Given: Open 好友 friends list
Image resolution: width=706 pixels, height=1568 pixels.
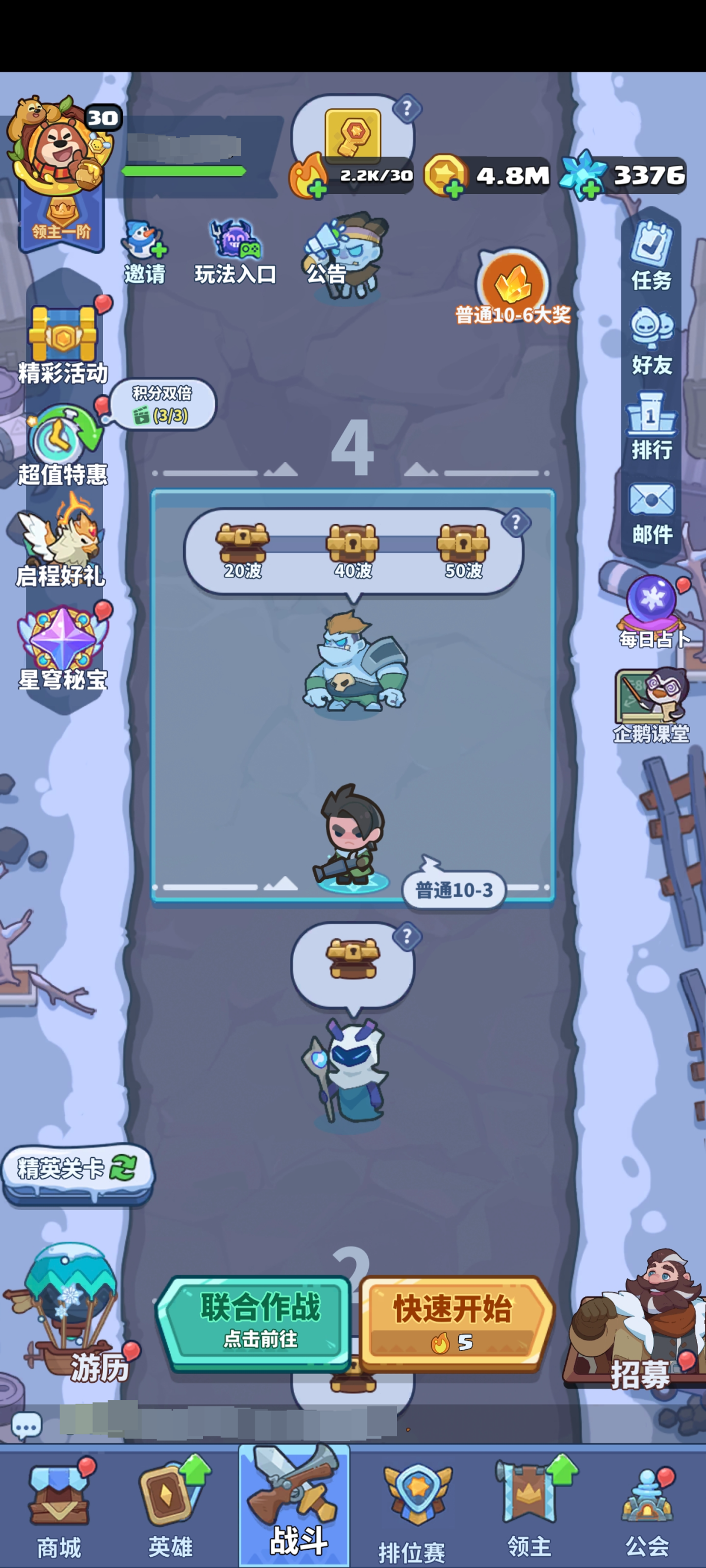Looking at the screenshot, I should coord(651,342).
